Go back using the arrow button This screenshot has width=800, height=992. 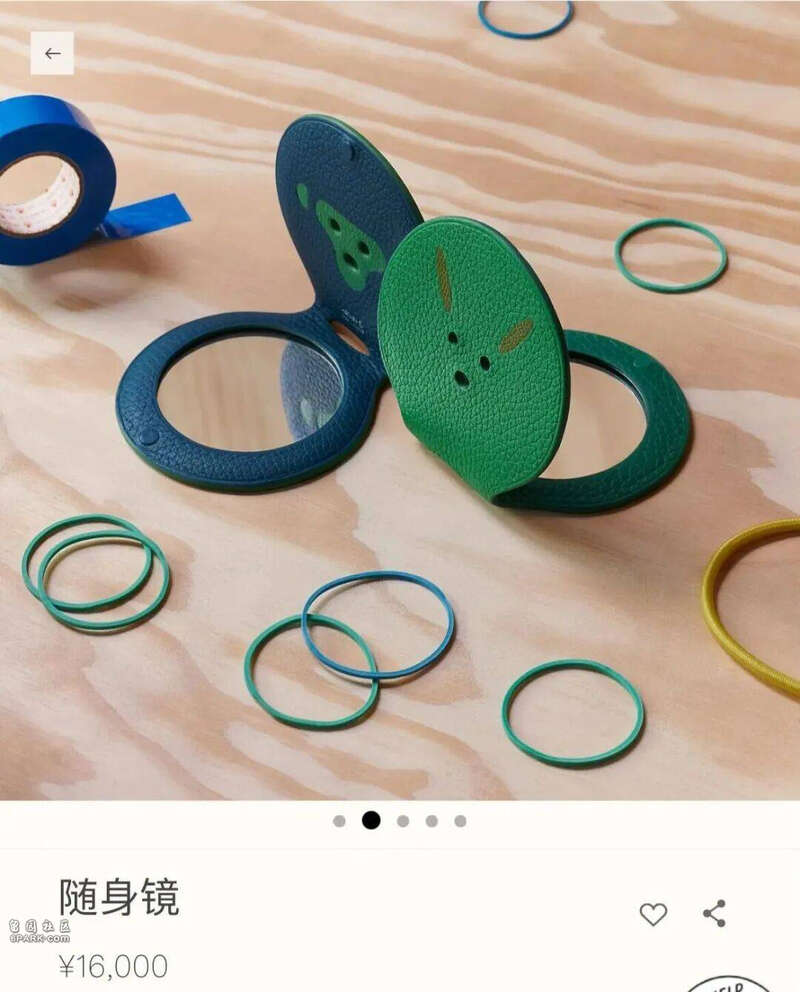tap(52, 53)
